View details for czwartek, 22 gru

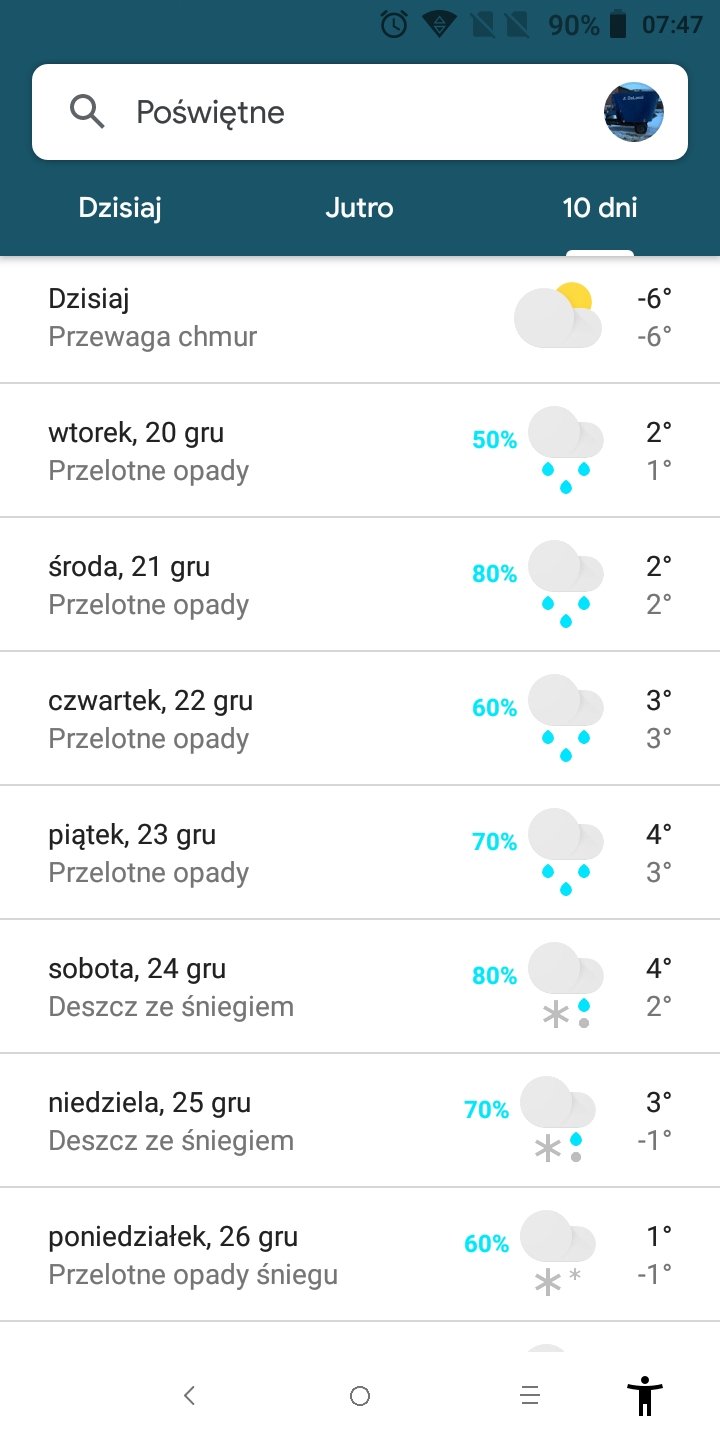point(360,719)
